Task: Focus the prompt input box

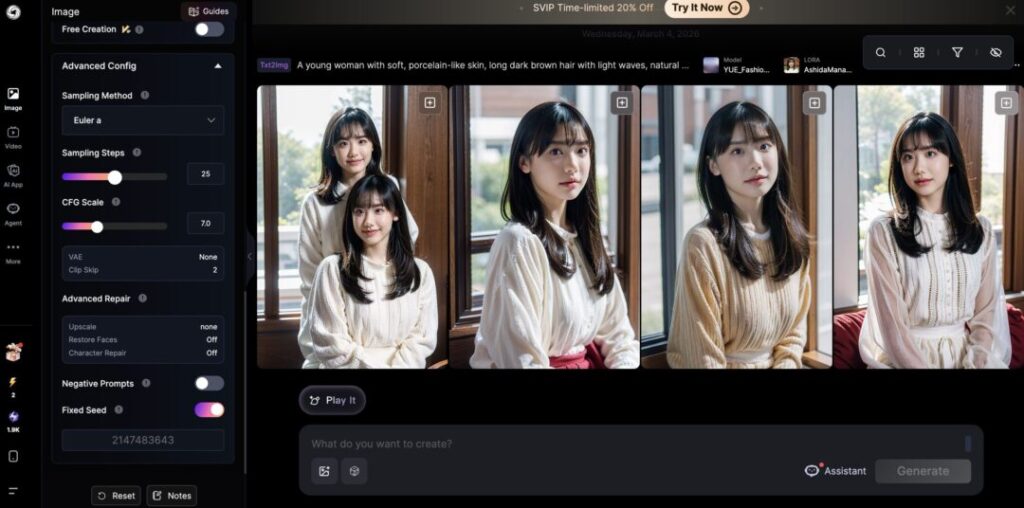Action: [x=630, y=443]
